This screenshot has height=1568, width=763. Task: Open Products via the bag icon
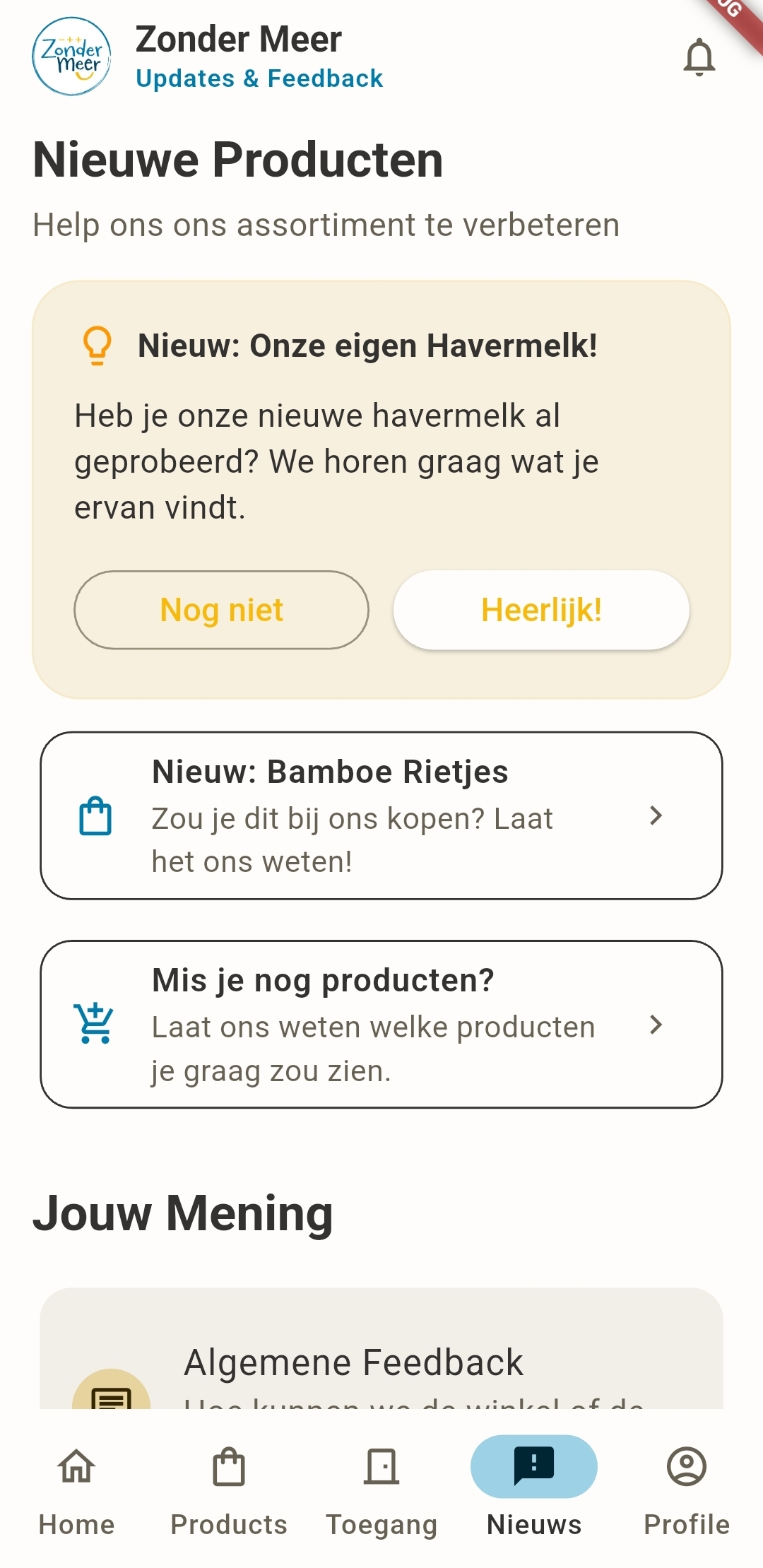click(x=227, y=1466)
